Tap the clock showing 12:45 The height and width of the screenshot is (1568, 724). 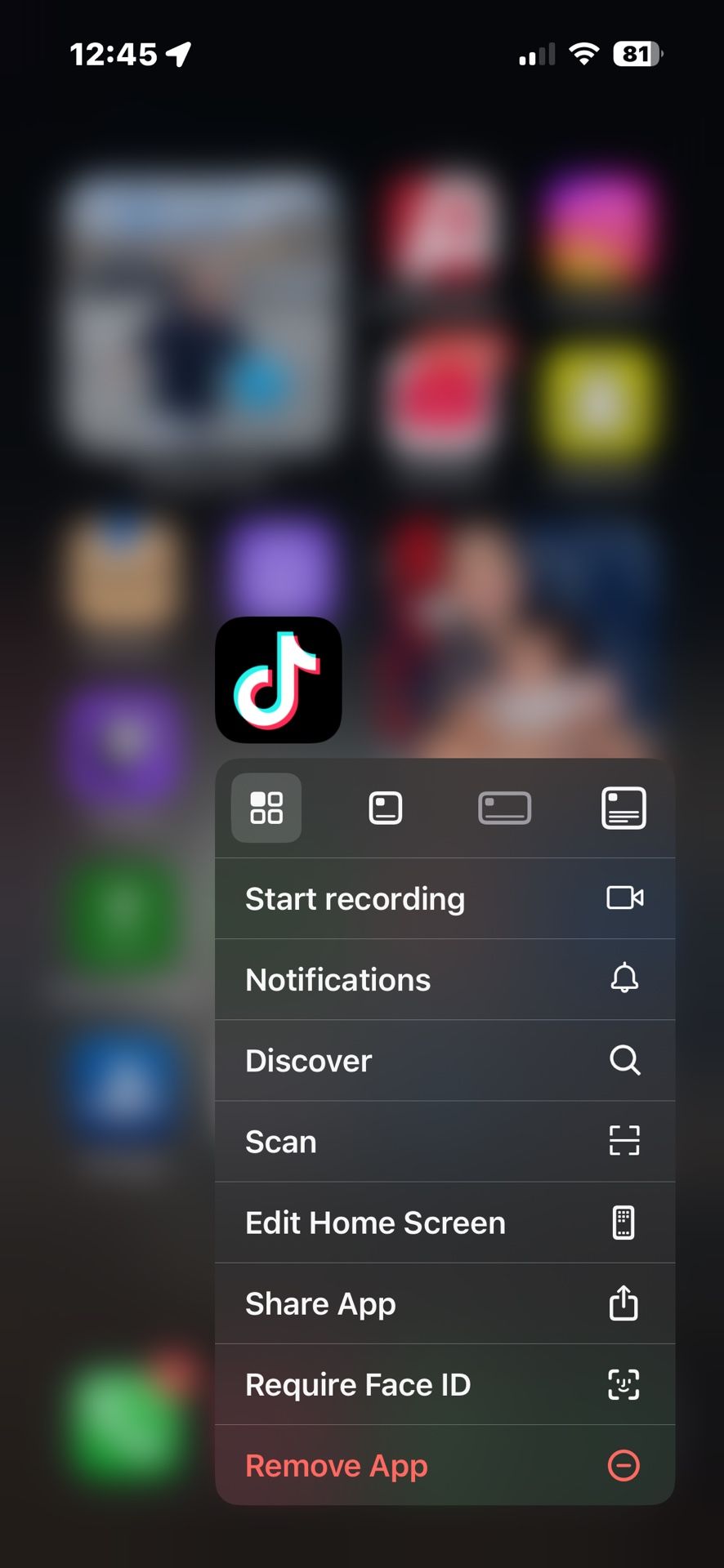pos(115,55)
